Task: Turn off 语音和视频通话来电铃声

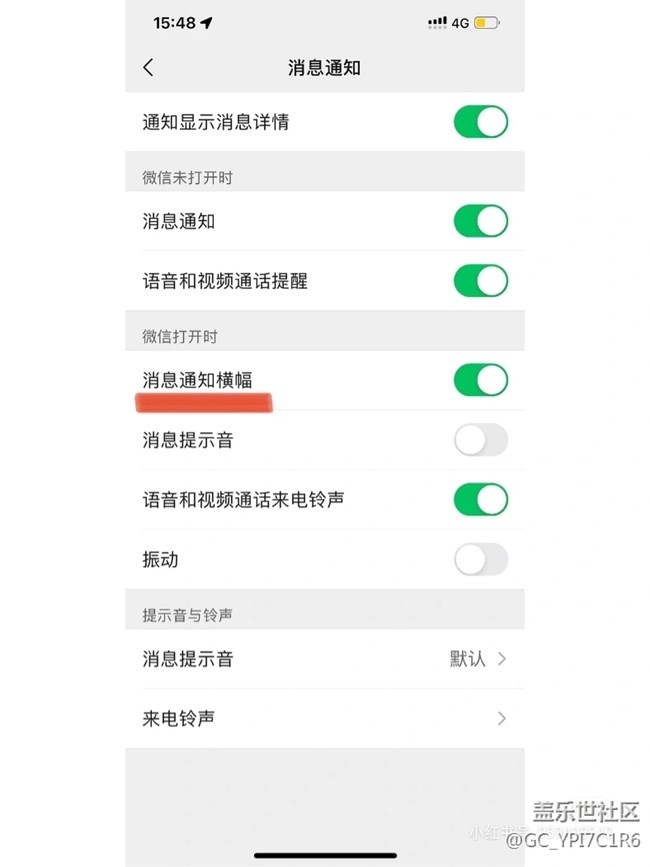Action: pyautogui.click(x=480, y=499)
